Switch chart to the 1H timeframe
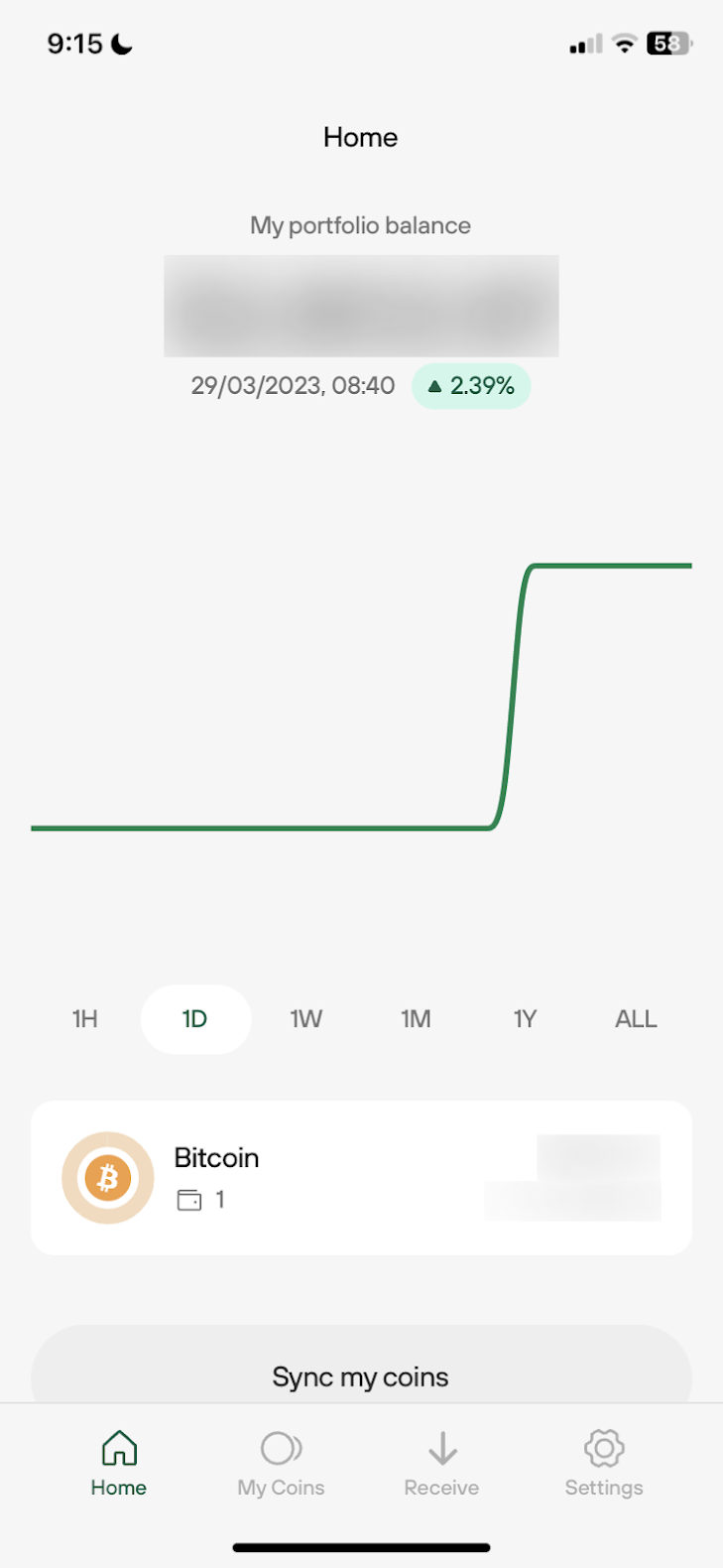The height and width of the screenshot is (1568, 723). 84,1018
